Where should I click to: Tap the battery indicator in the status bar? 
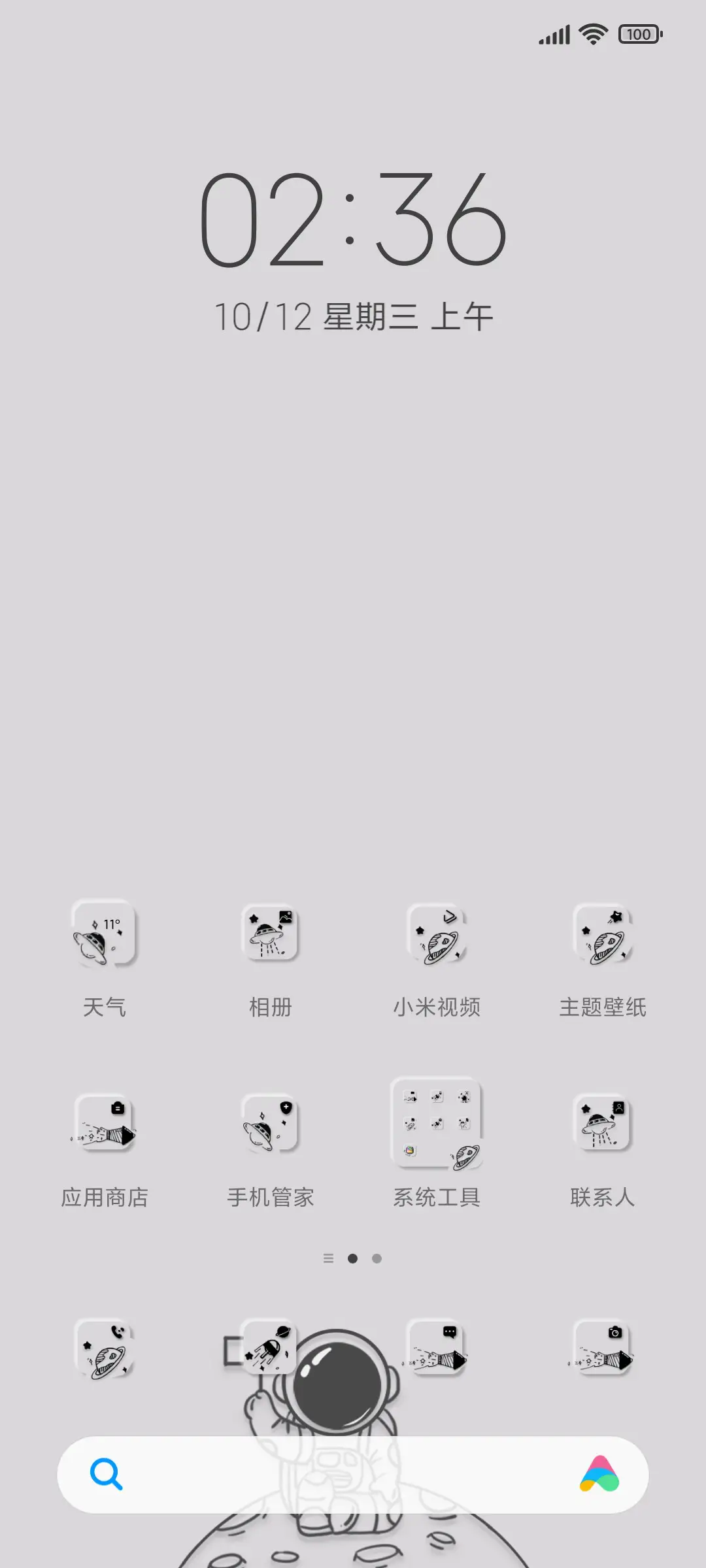tap(639, 34)
